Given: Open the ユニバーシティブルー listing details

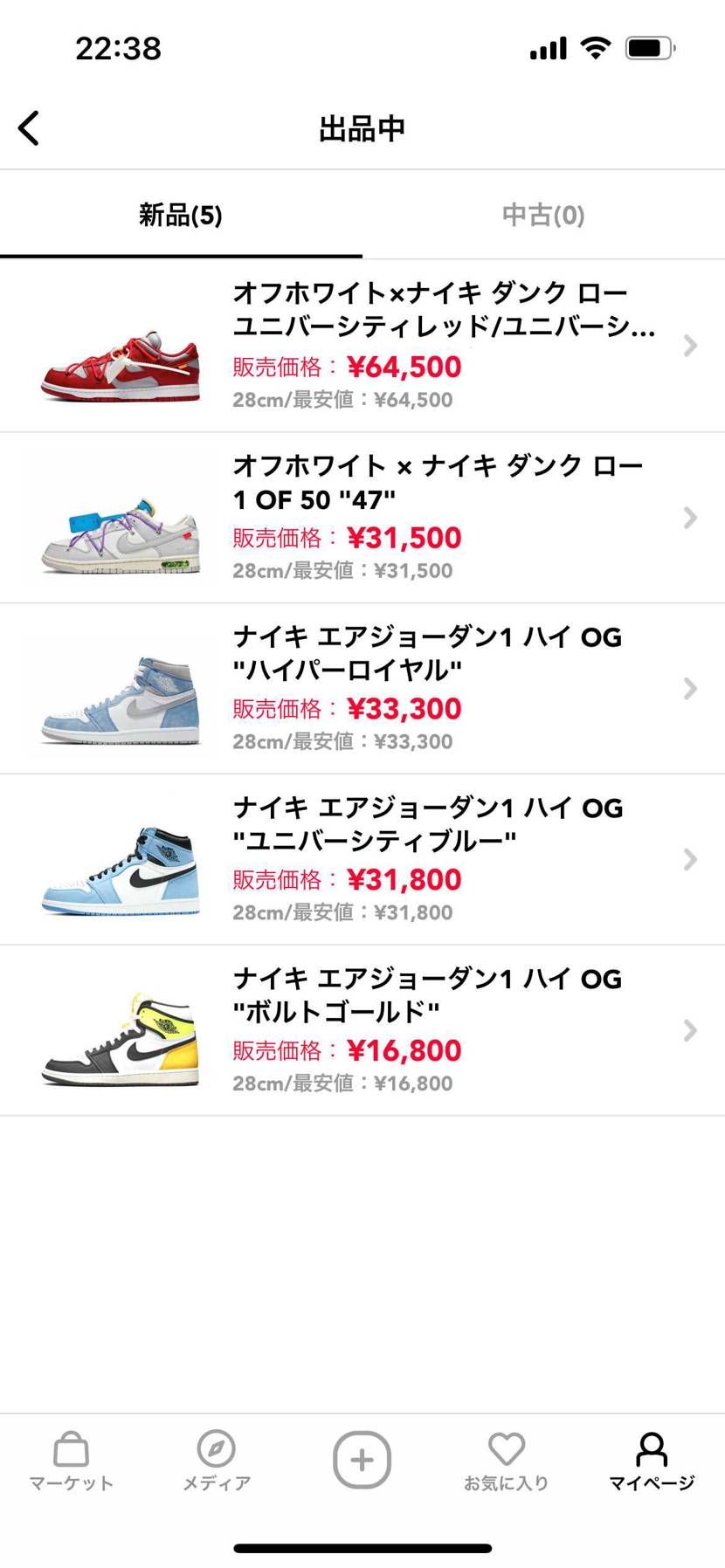Looking at the screenshot, I should (x=689, y=860).
